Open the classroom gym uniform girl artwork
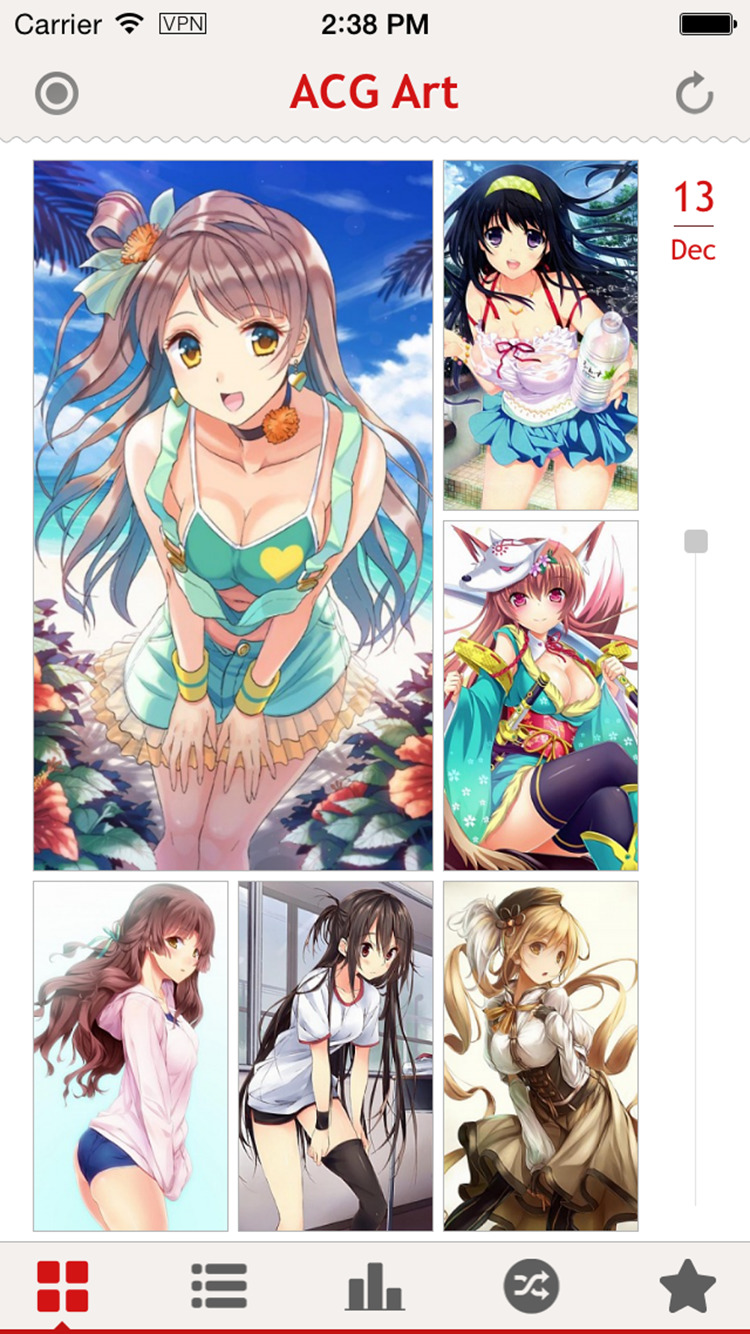750x1334 pixels. tap(336, 1055)
